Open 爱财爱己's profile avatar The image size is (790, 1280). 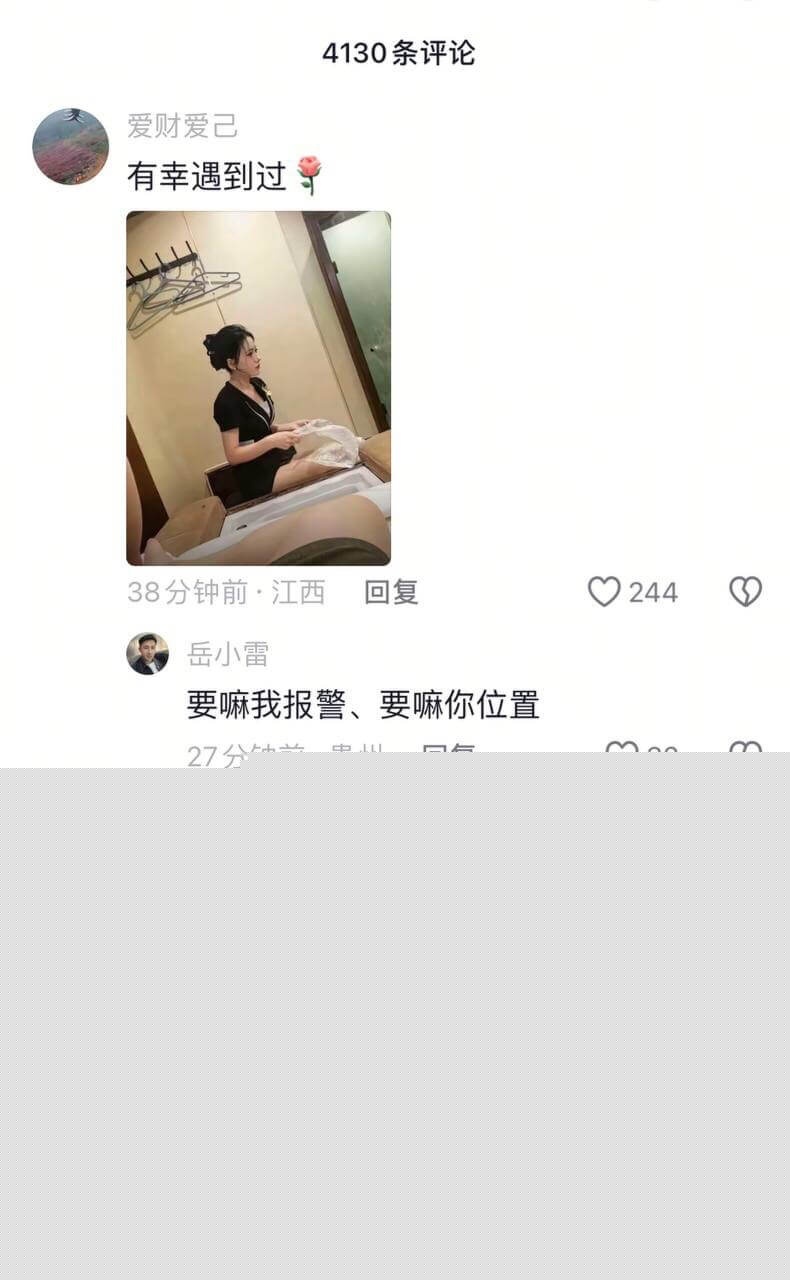70,147
